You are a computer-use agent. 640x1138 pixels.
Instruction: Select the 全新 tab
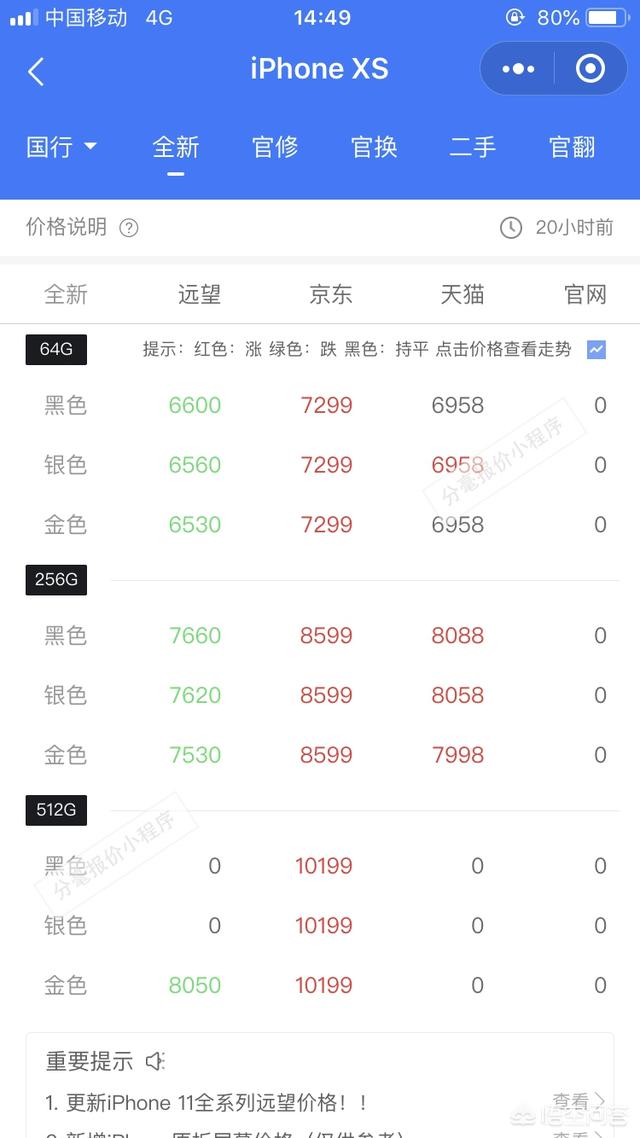[x=176, y=147]
